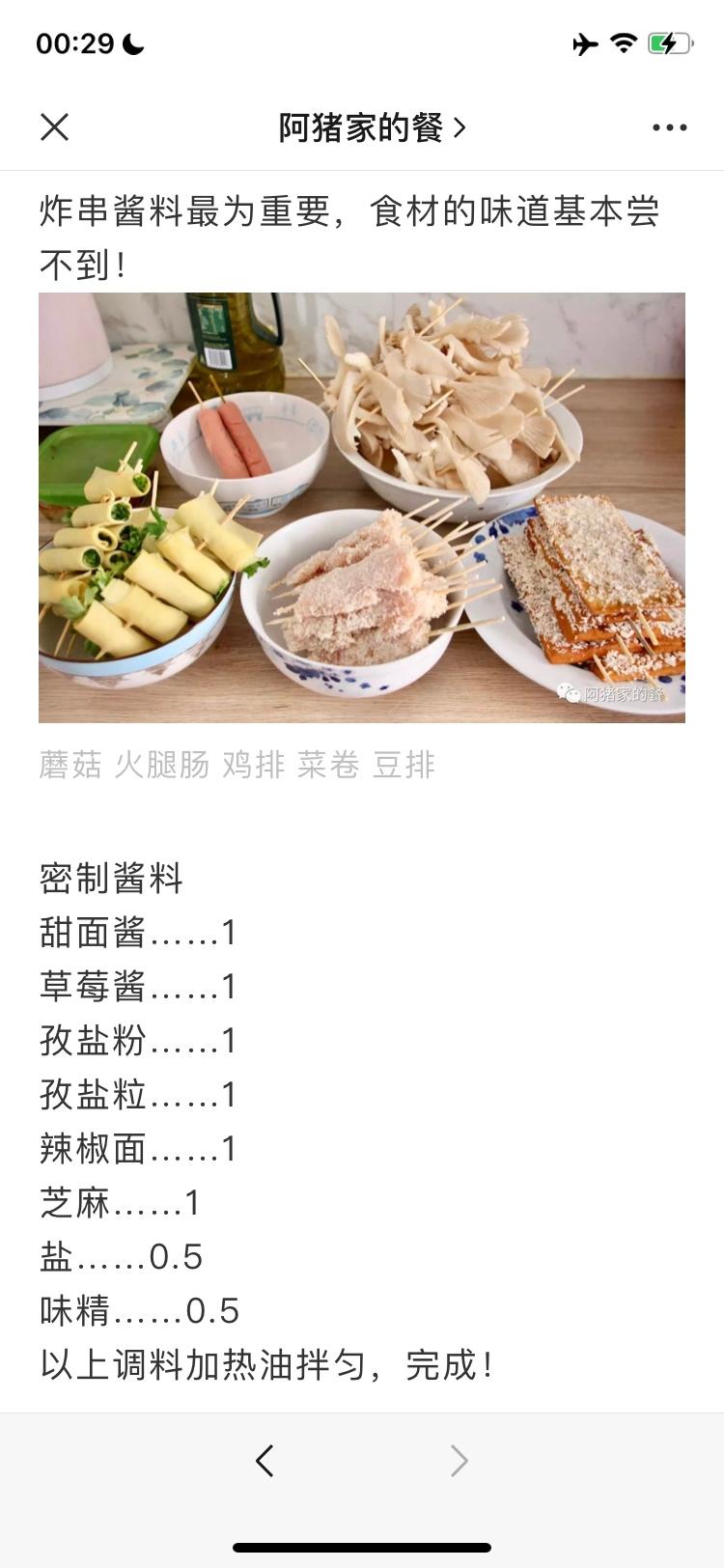Tap the charging battery icon
The width and height of the screenshot is (724, 1568).
click(668, 42)
